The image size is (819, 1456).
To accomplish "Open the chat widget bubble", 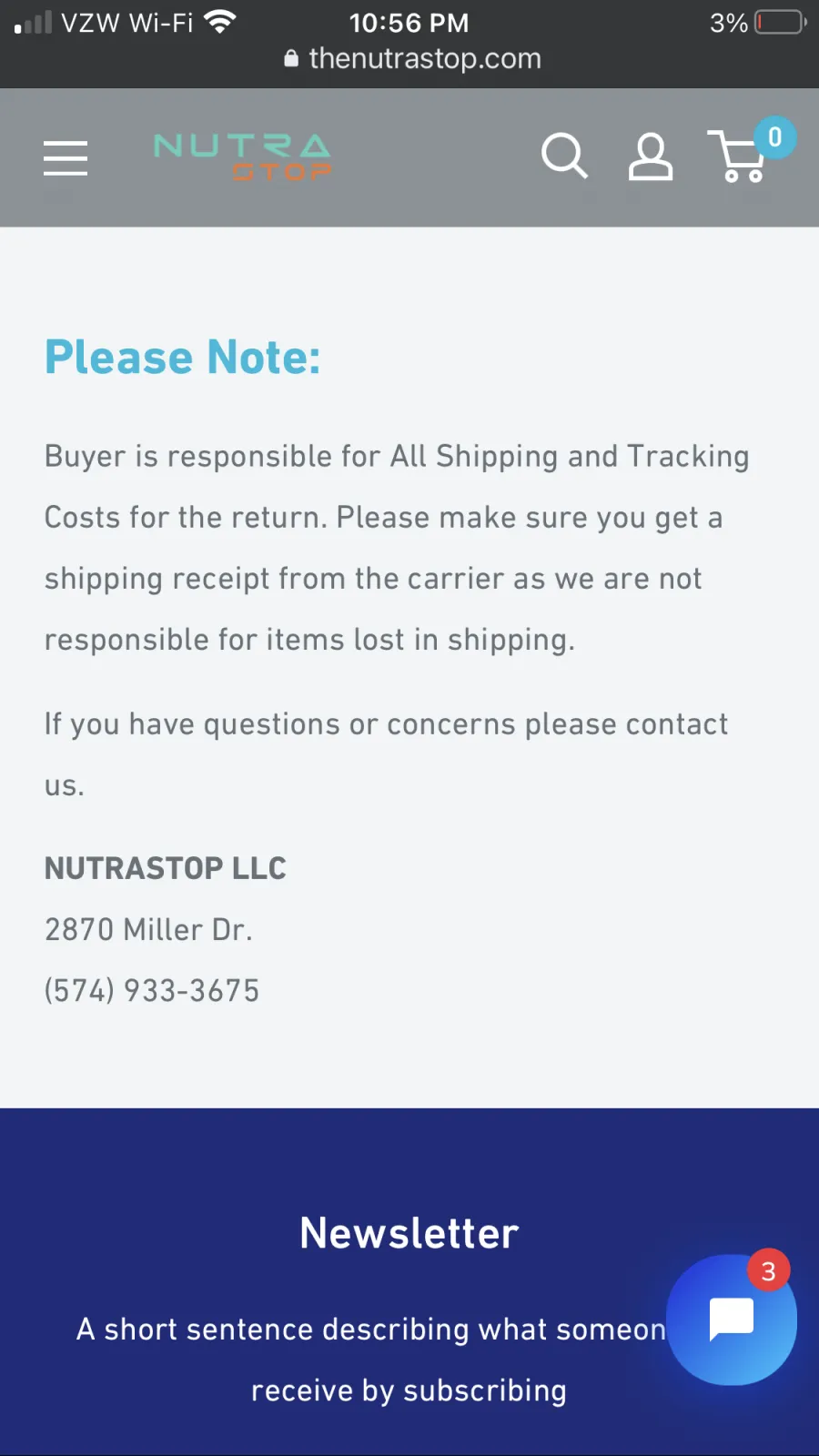I will pos(732,1319).
